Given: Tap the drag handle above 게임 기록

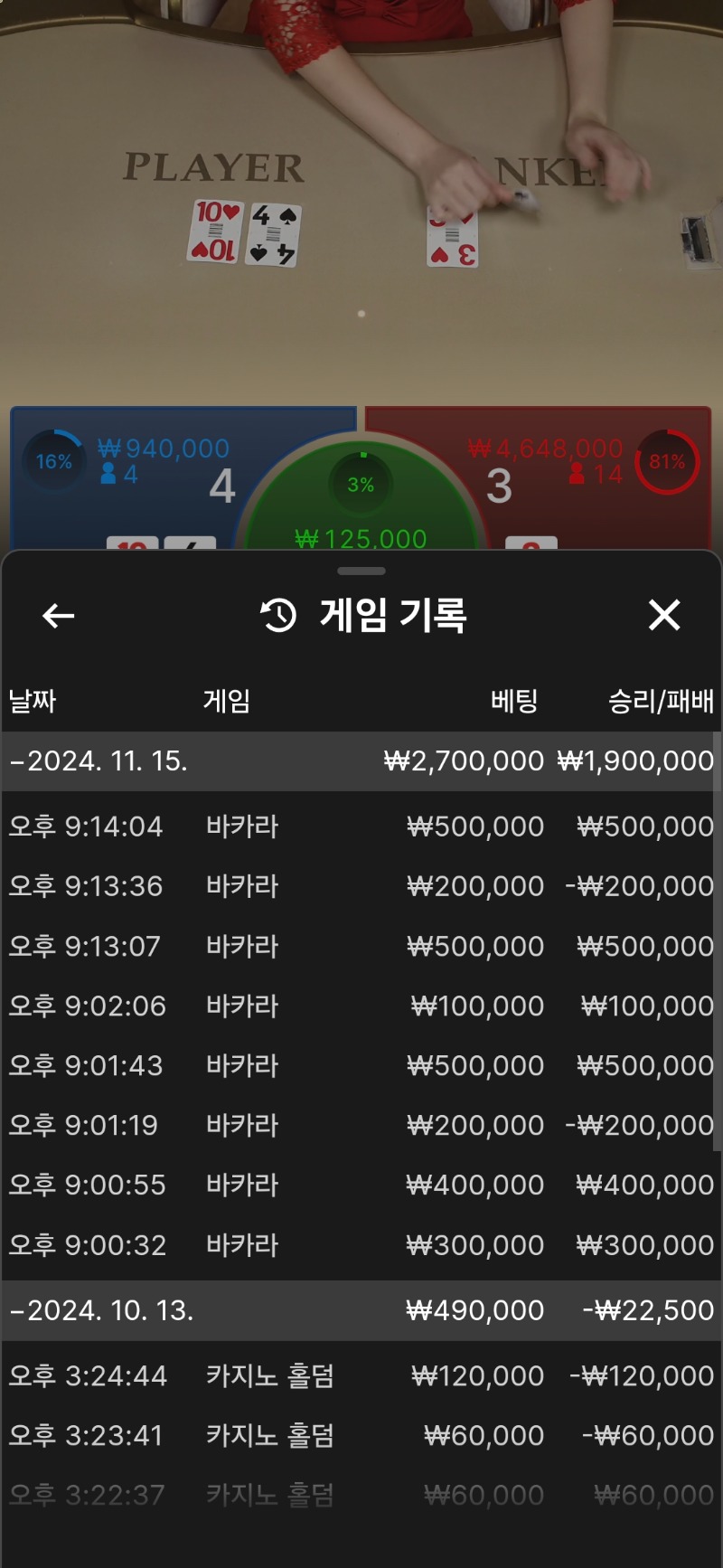Looking at the screenshot, I should click(361, 571).
